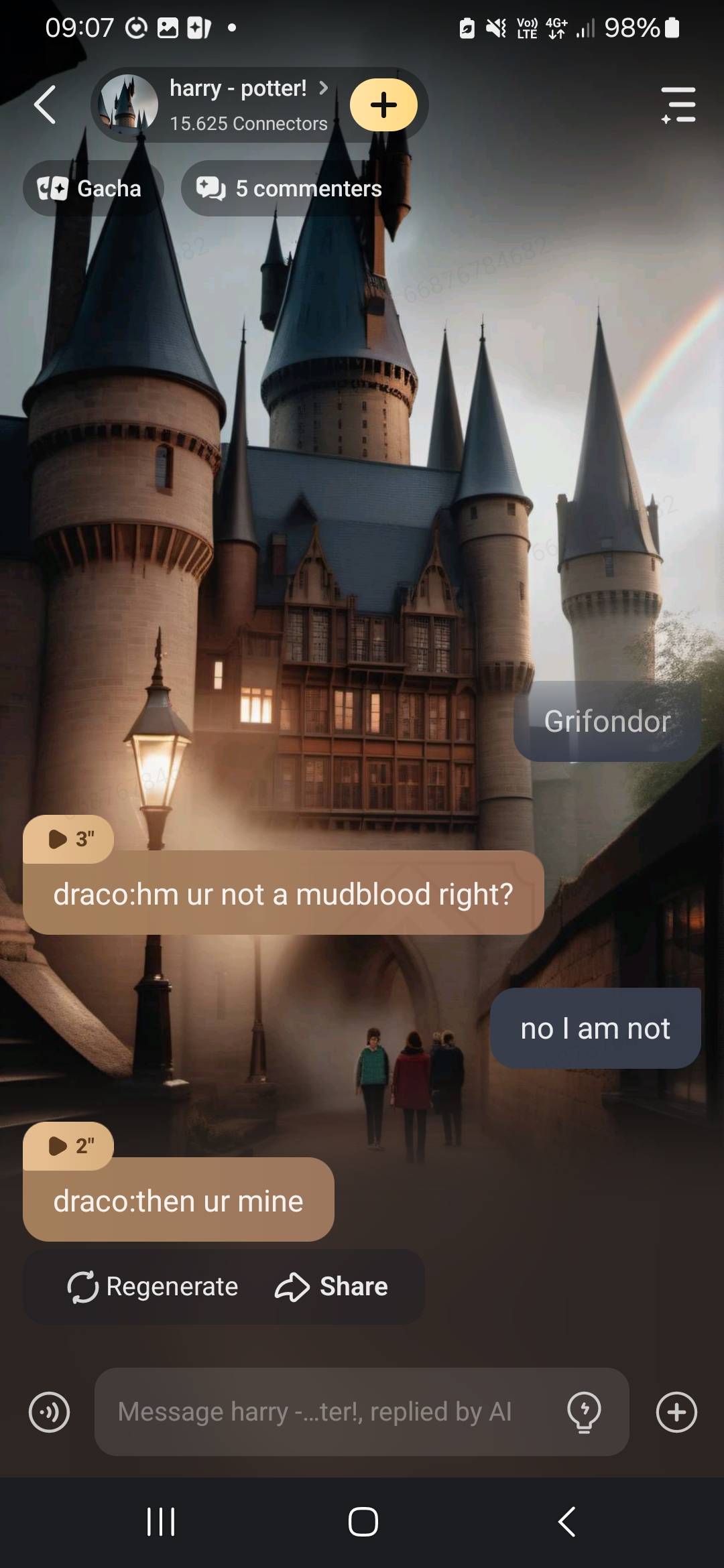724x1568 pixels.
Task: Open the top-right chat menu icon
Action: click(x=678, y=105)
